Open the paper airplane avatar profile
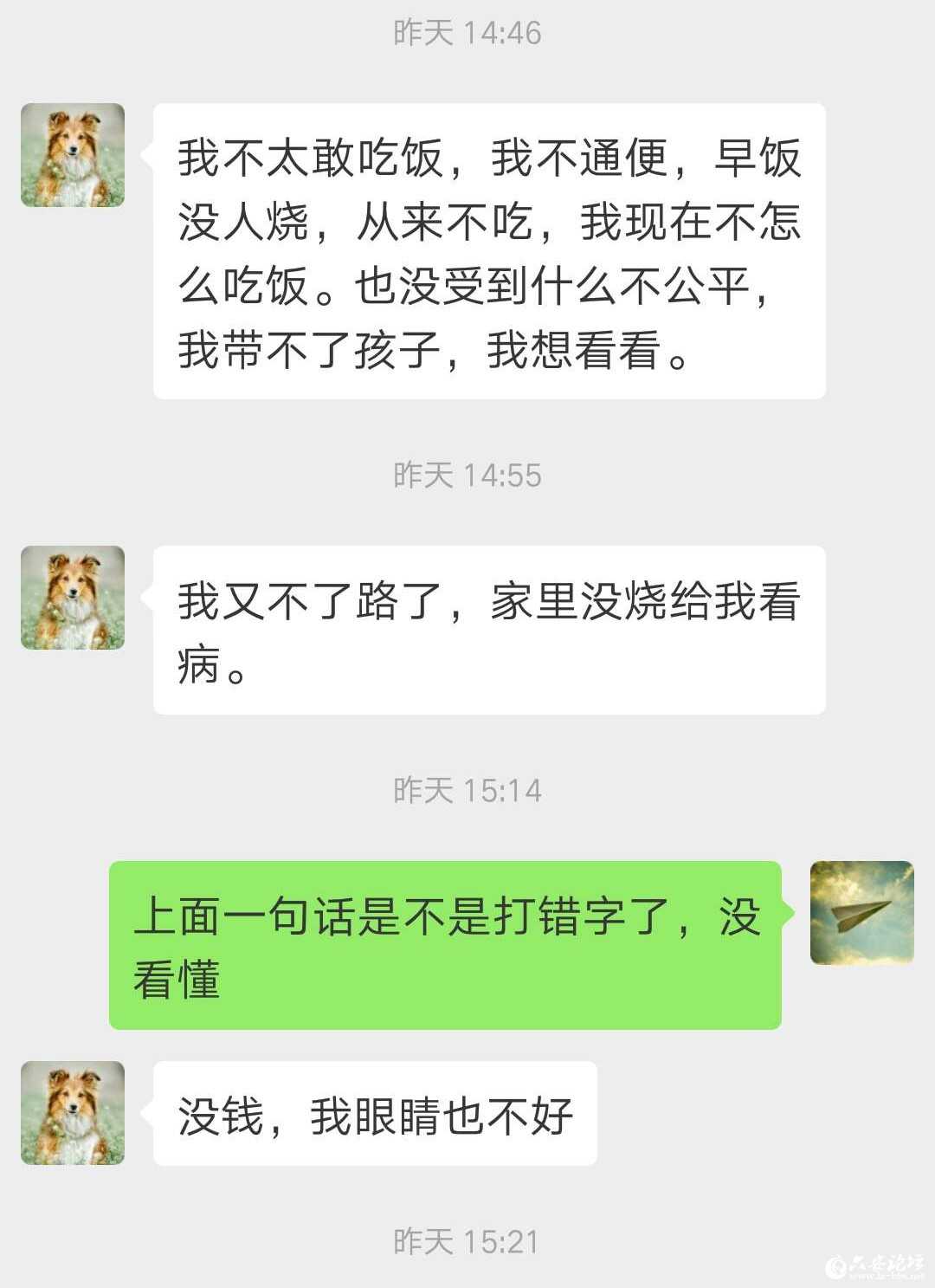Viewport: 935px width, 1288px height. coord(861,913)
